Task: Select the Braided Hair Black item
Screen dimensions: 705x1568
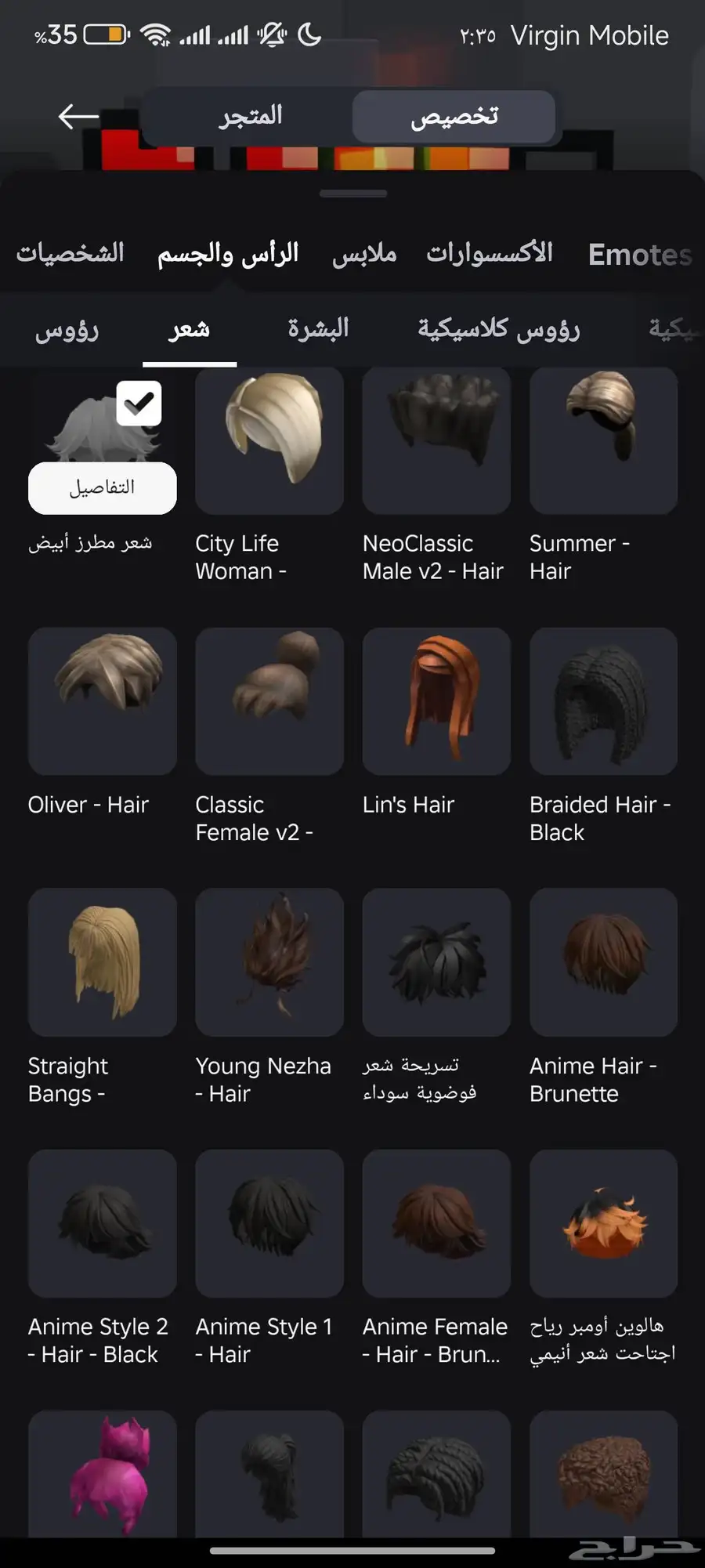Action: pos(603,701)
